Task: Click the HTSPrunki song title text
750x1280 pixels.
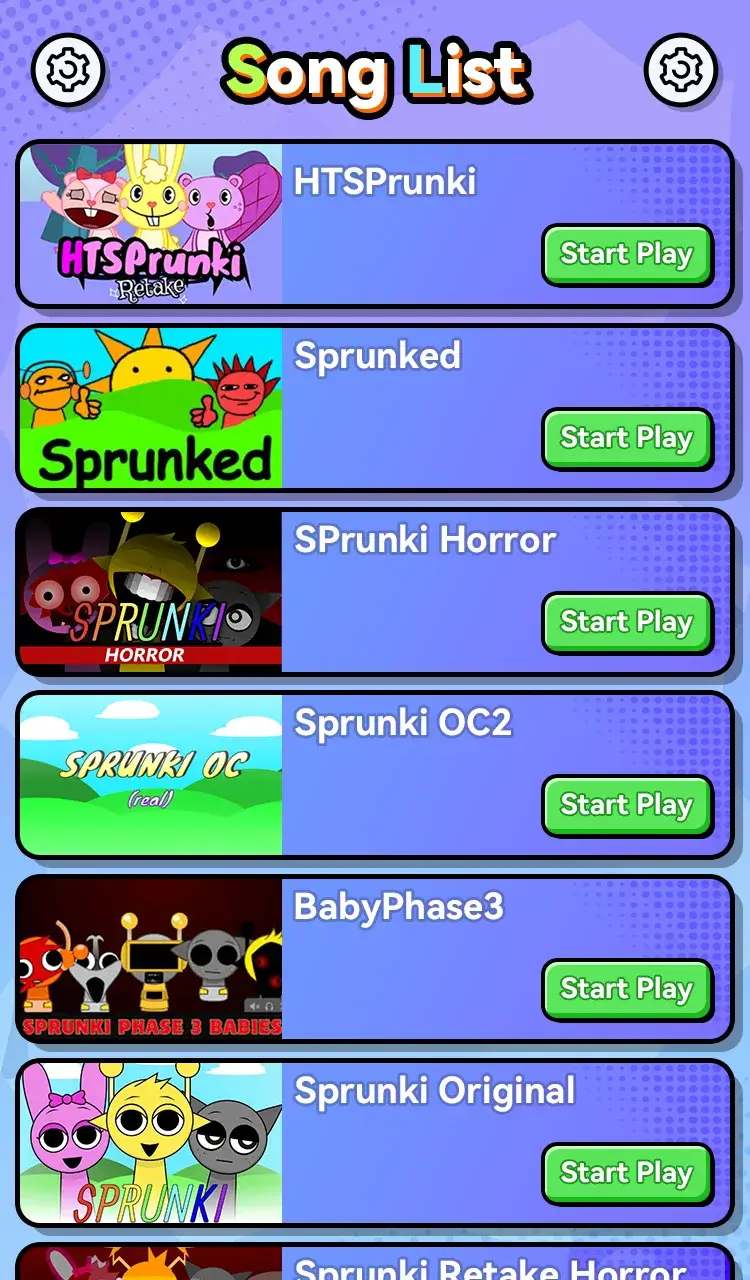Action: 385,180
